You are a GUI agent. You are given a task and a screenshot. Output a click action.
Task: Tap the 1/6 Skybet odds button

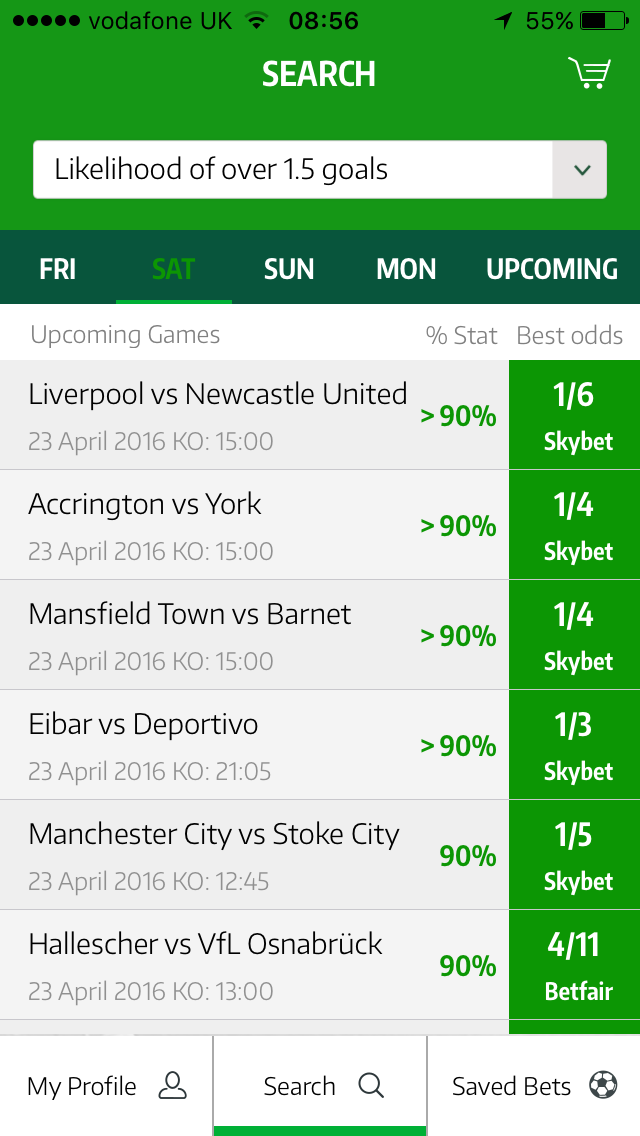tap(575, 415)
